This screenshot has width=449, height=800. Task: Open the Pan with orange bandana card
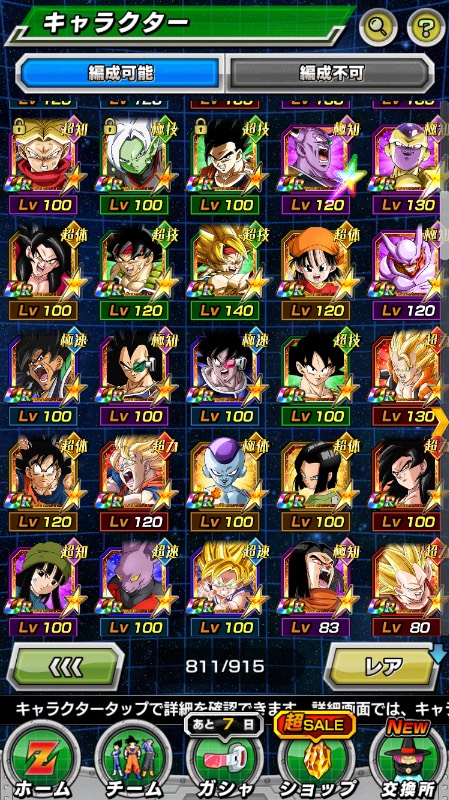(x=315, y=270)
